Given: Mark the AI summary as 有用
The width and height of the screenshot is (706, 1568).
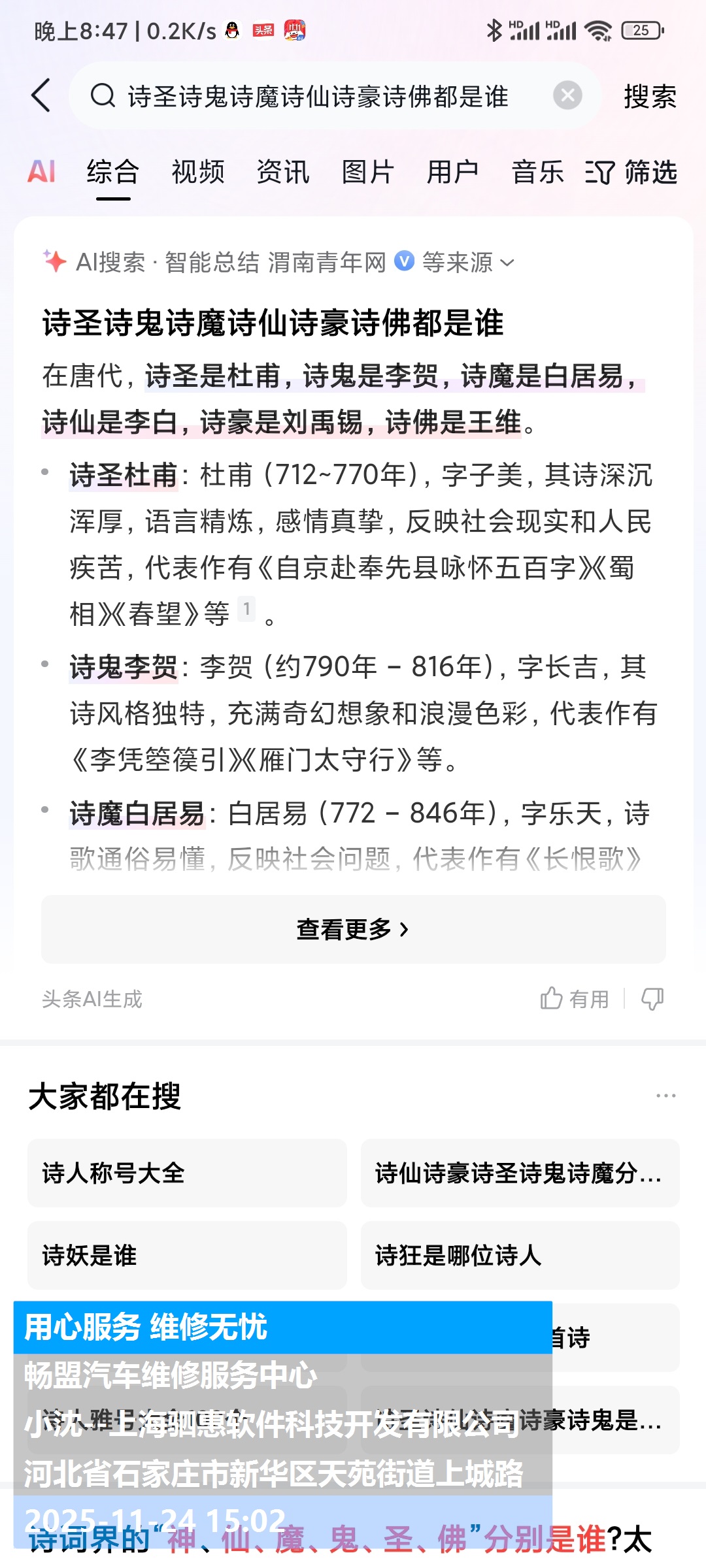Looking at the screenshot, I should click(575, 999).
